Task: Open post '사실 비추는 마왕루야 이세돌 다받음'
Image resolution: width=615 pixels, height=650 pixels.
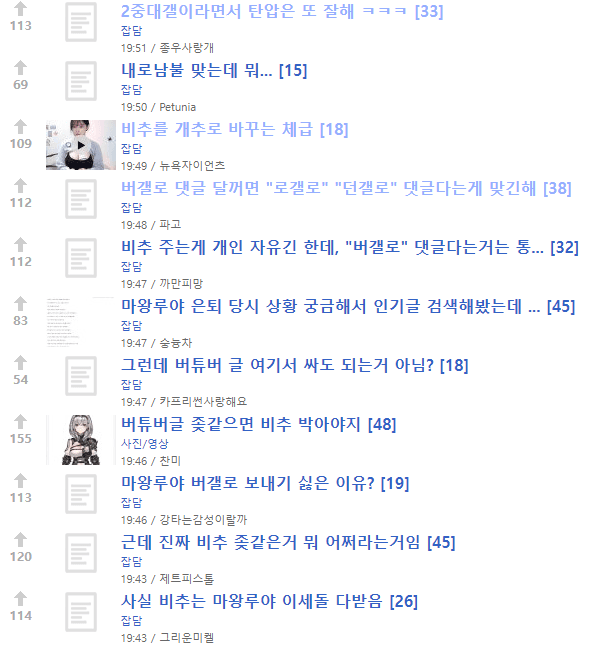Action: tap(253, 602)
